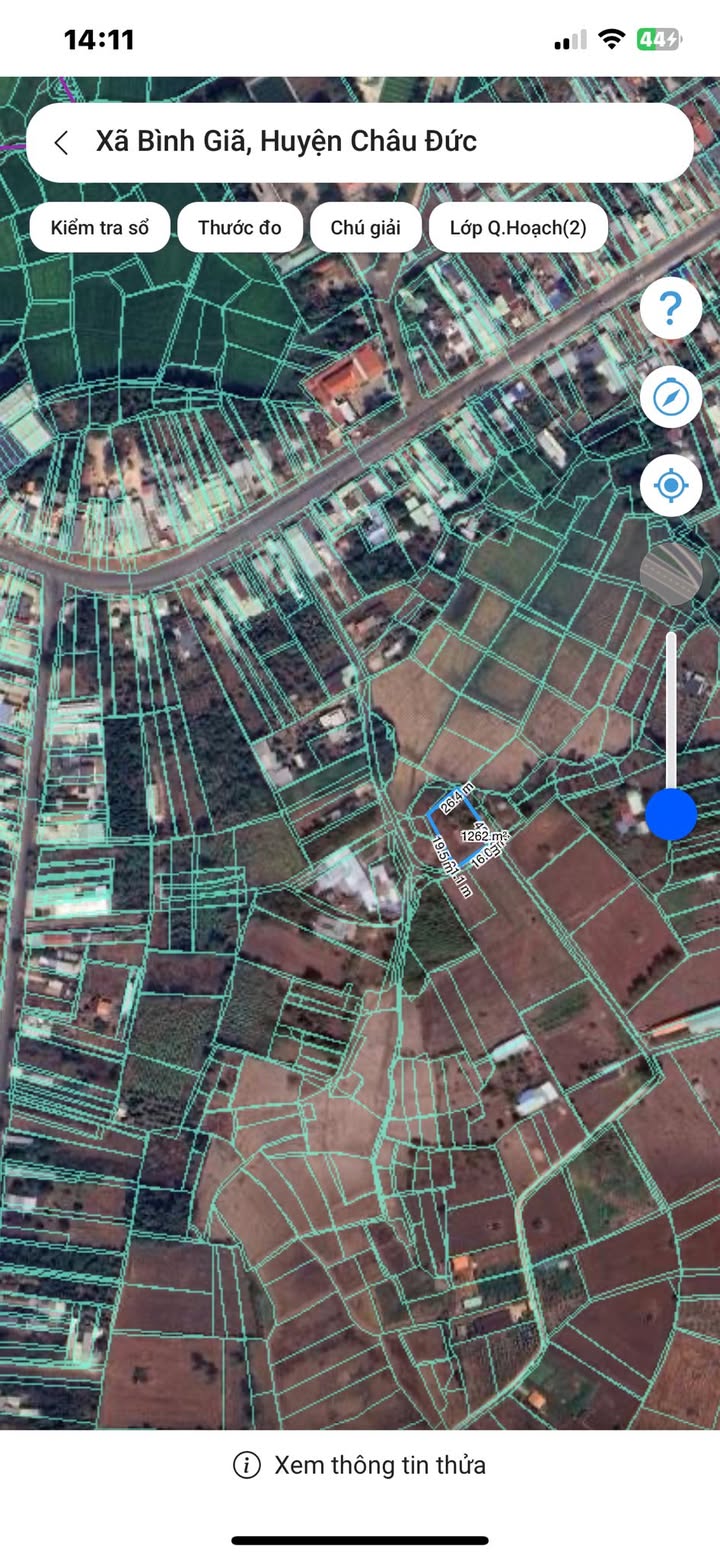View plot details via Xem thông tin thửa
Image resolution: width=720 pixels, height=1559 pixels.
360,1465
